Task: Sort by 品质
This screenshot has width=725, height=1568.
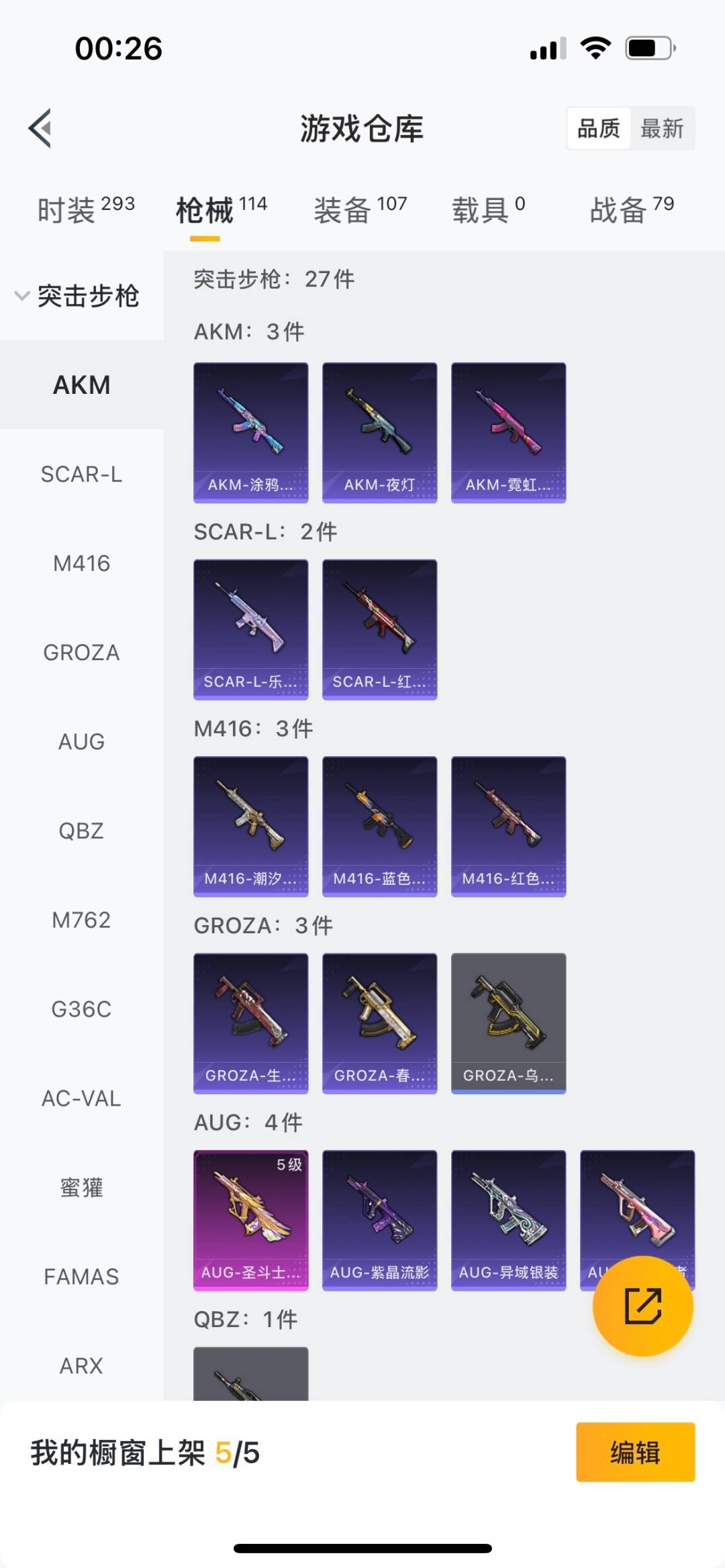Action: click(x=598, y=128)
